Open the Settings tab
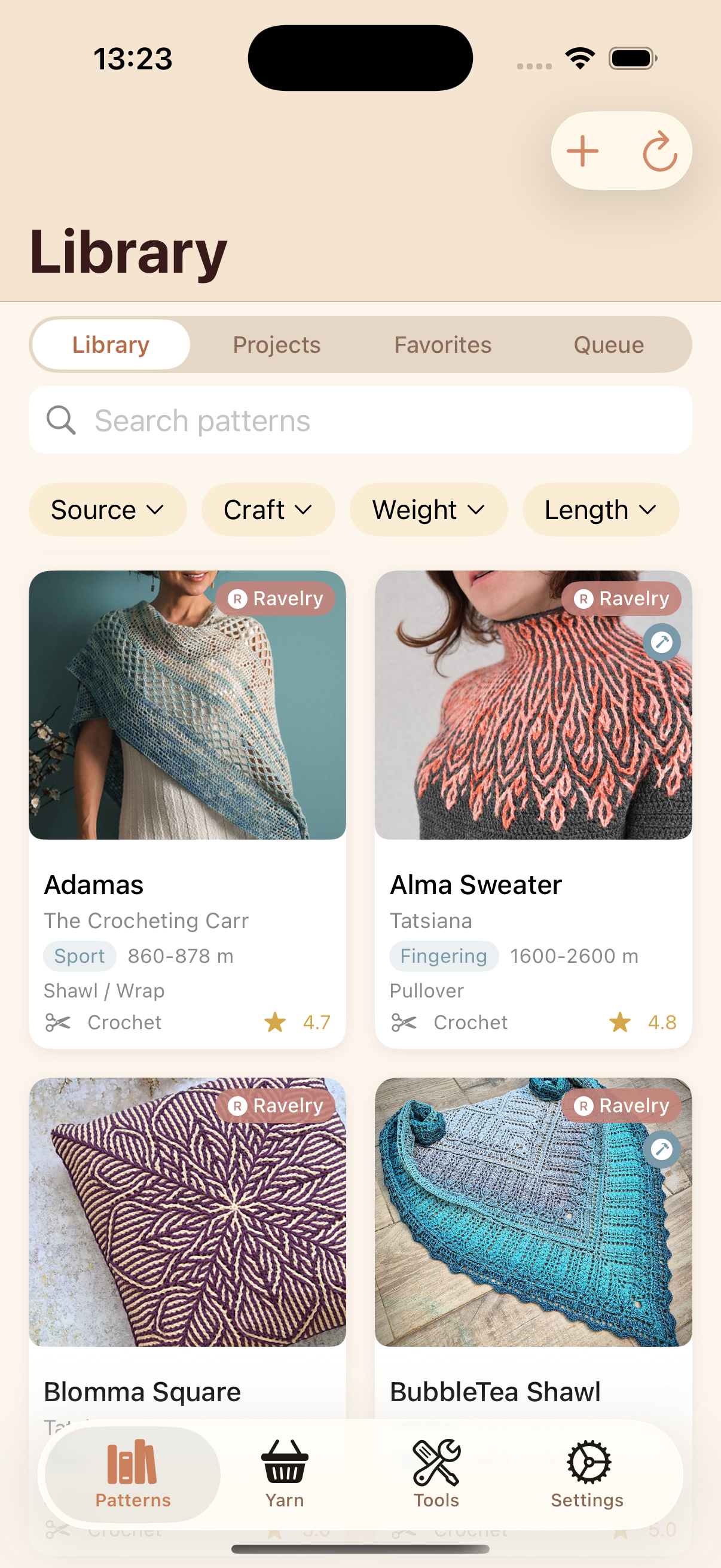This screenshot has width=721, height=1568. point(587,1474)
